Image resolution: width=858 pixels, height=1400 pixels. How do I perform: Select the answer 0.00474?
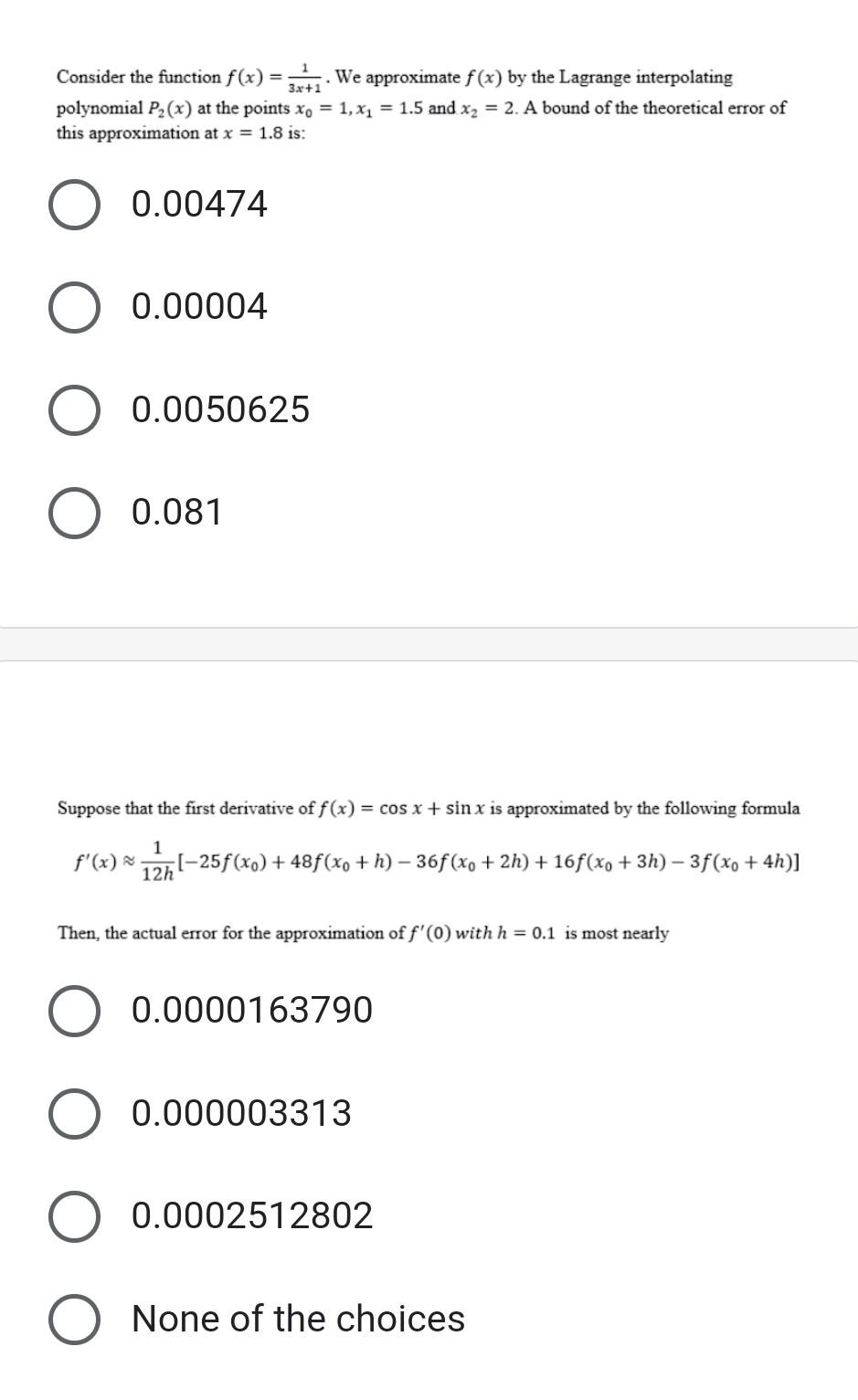pyautogui.click(x=74, y=205)
